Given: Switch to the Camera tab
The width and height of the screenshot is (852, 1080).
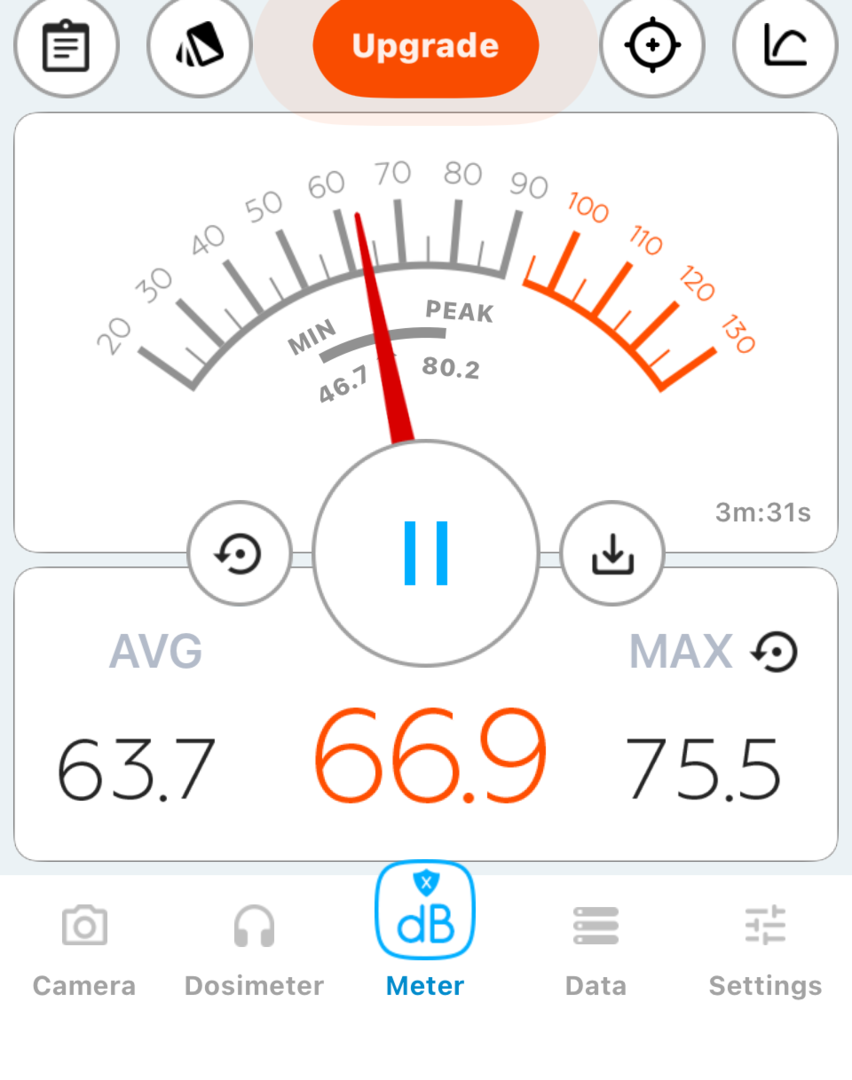Looking at the screenshot, I should [x=84, y=950].
